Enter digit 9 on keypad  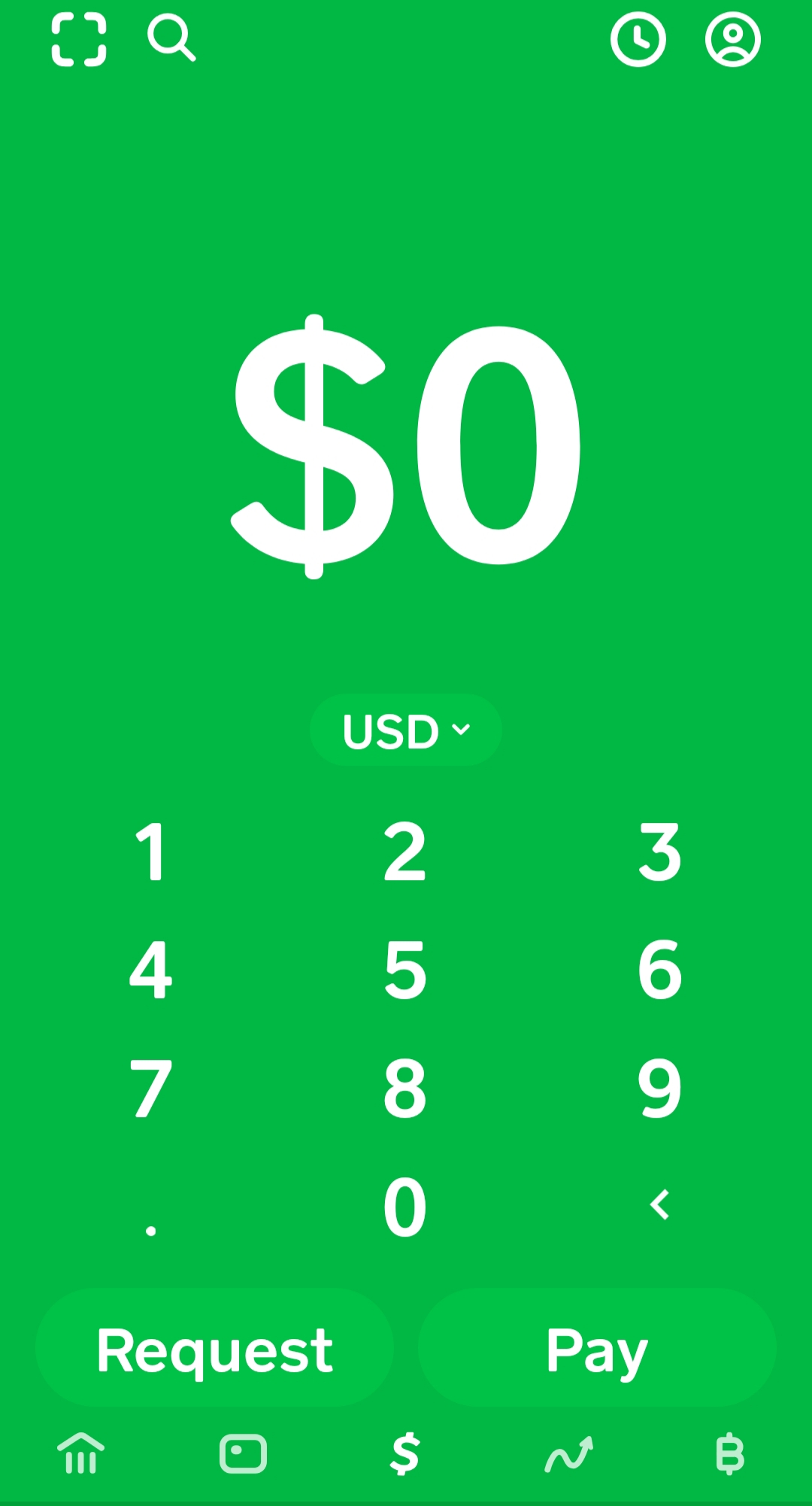click(x=659, y=1088)
